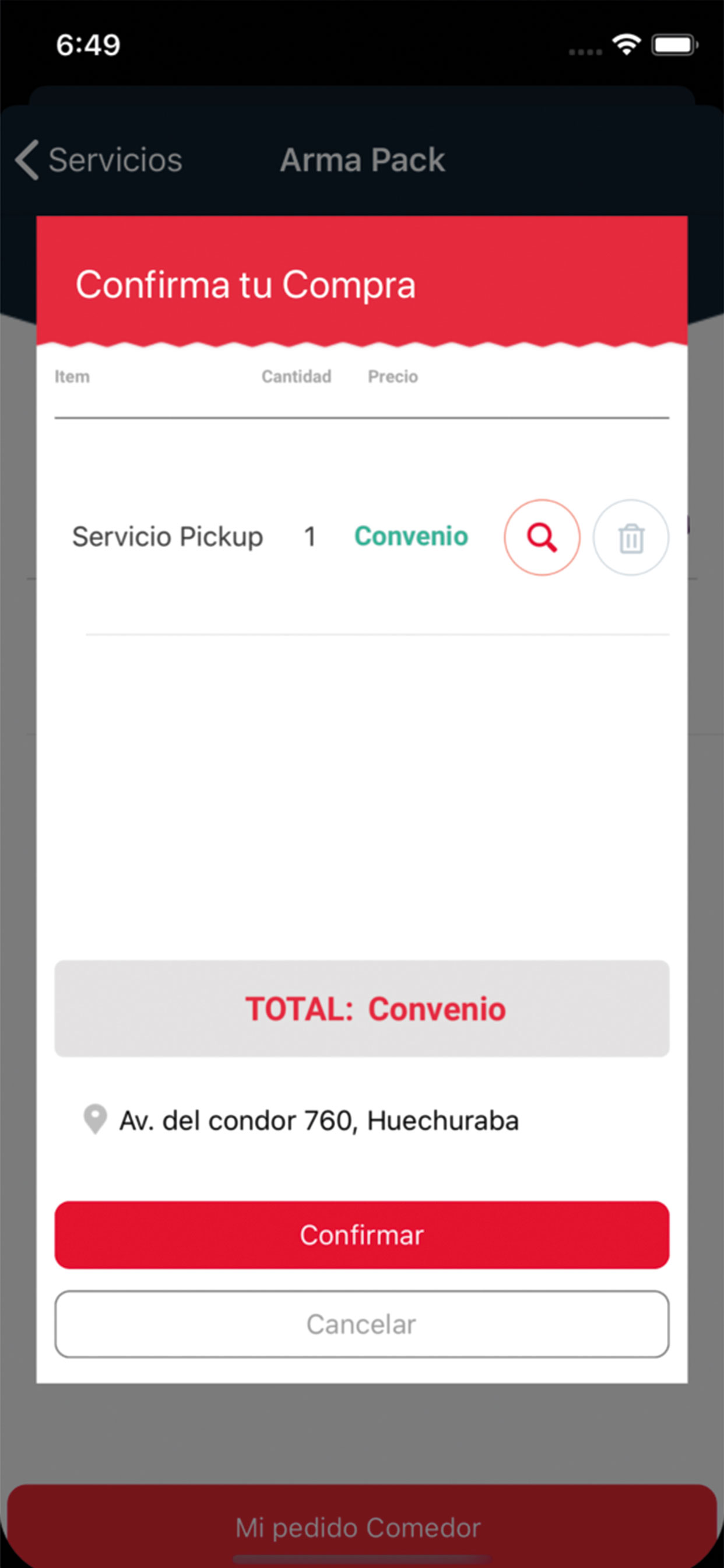Screen dimensions: 724x1568
Task: View details of Servicio Pickup item
Action: [x=542, y=537]
